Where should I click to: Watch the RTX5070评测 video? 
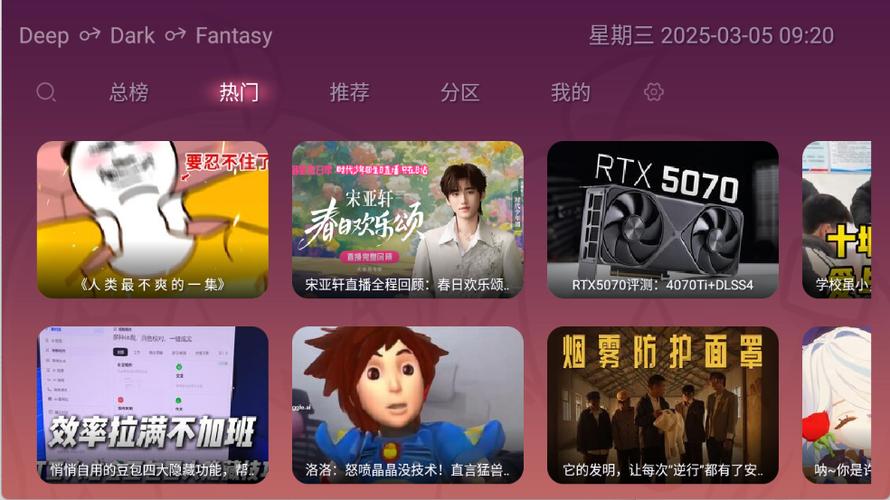pos(662,219)
